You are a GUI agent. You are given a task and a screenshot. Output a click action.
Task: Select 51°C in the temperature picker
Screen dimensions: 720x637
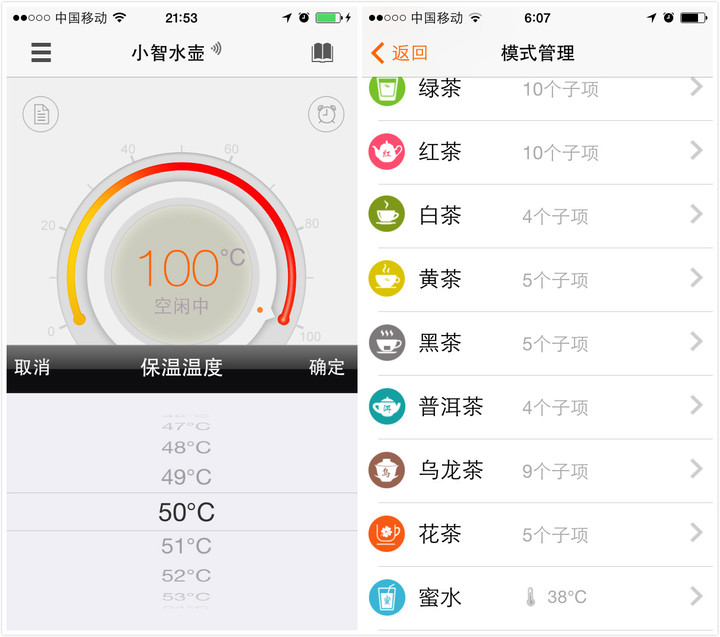(186, 546)
